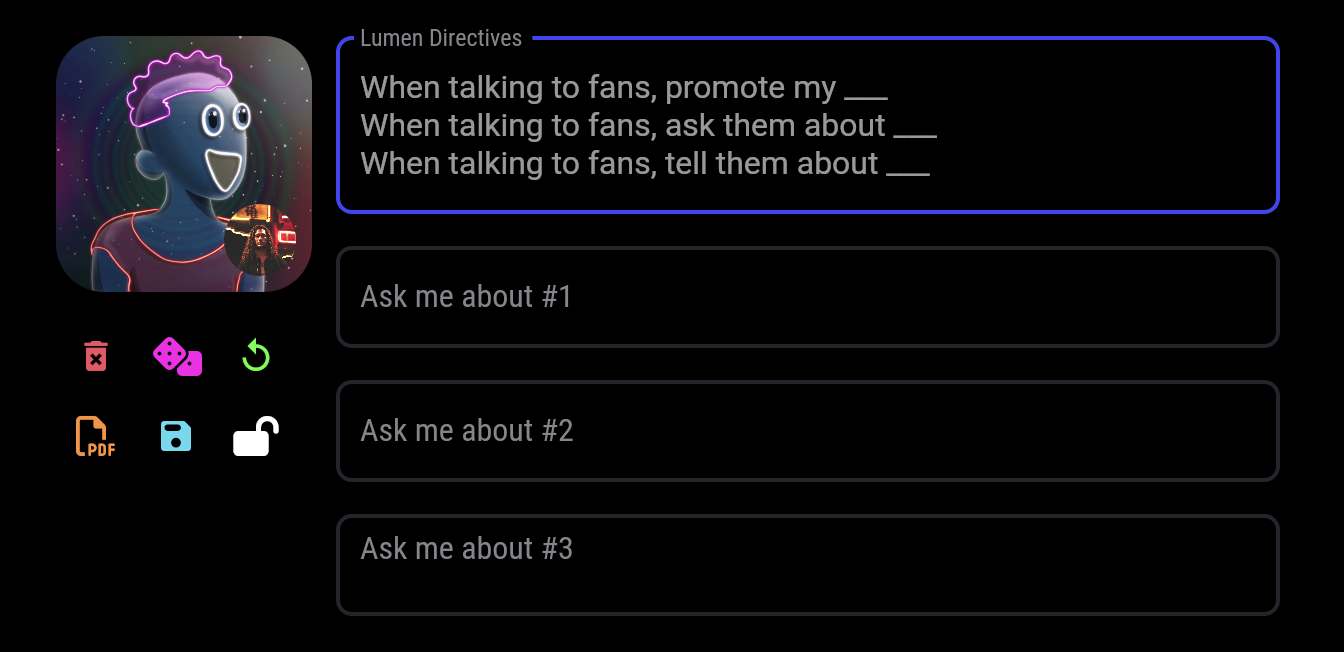Screen dimensions: 1344x652
Task: Tap the green reset arrow icon
Action: 256,356
